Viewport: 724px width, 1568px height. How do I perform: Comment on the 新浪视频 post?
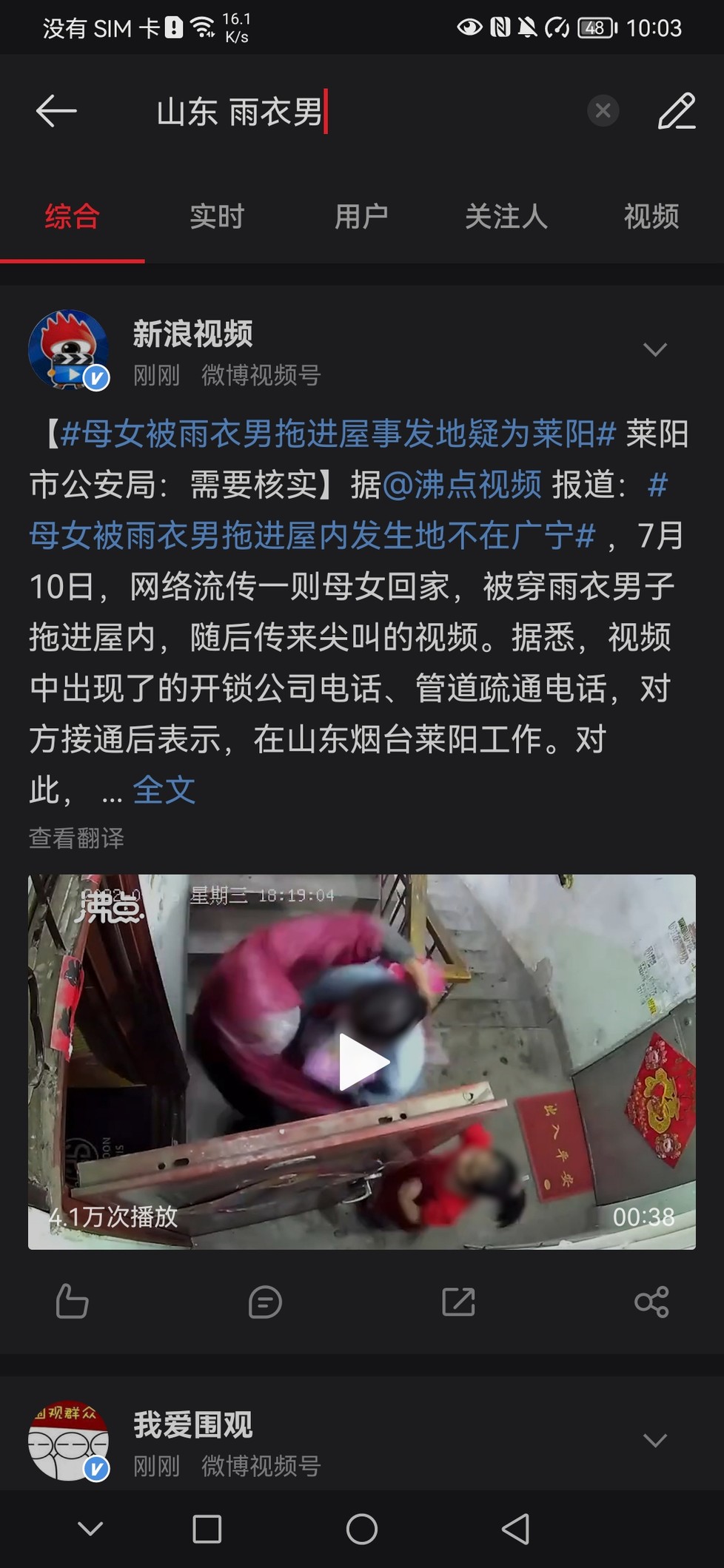[265, 1302]
